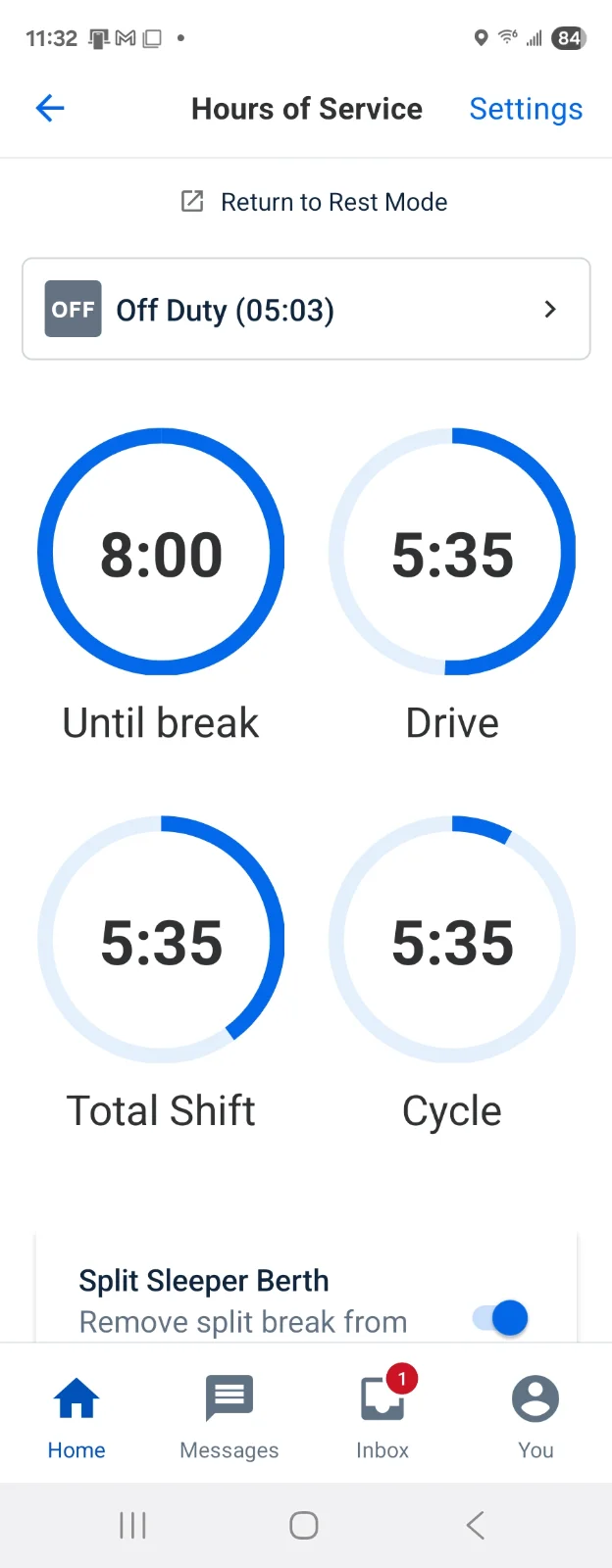Toggle the Split Sleeper Berth switch

(x=501, y=1318)
